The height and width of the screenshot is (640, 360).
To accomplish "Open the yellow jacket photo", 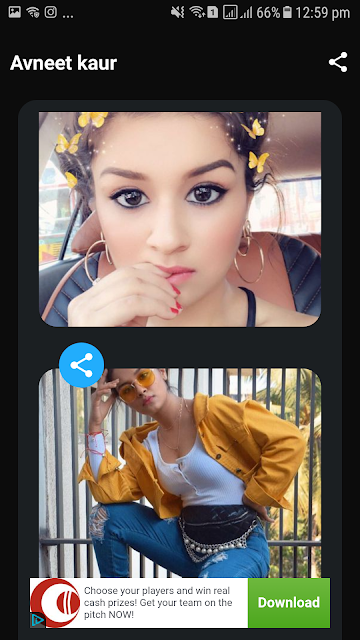I will pos(180,473).
